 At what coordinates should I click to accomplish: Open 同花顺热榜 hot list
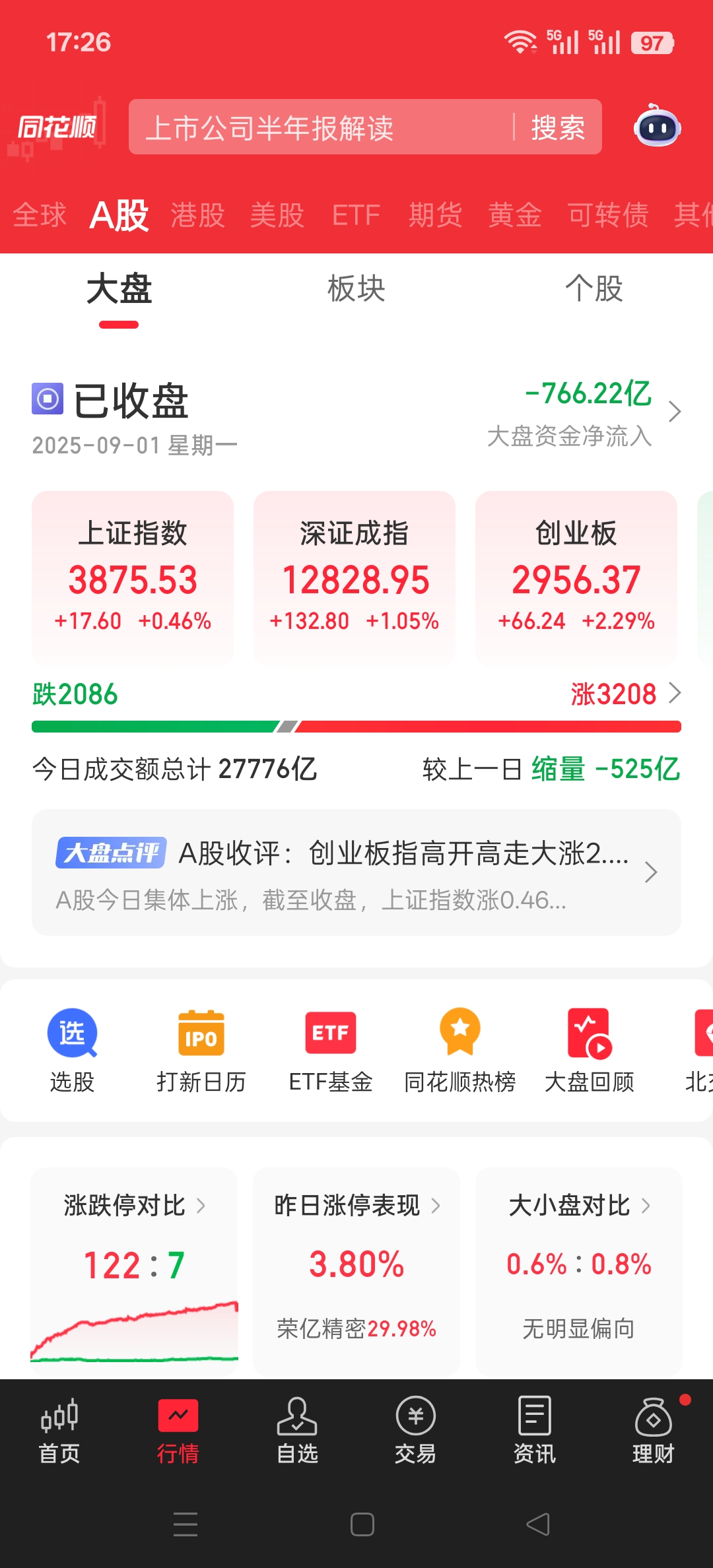tap(460, 1051)
